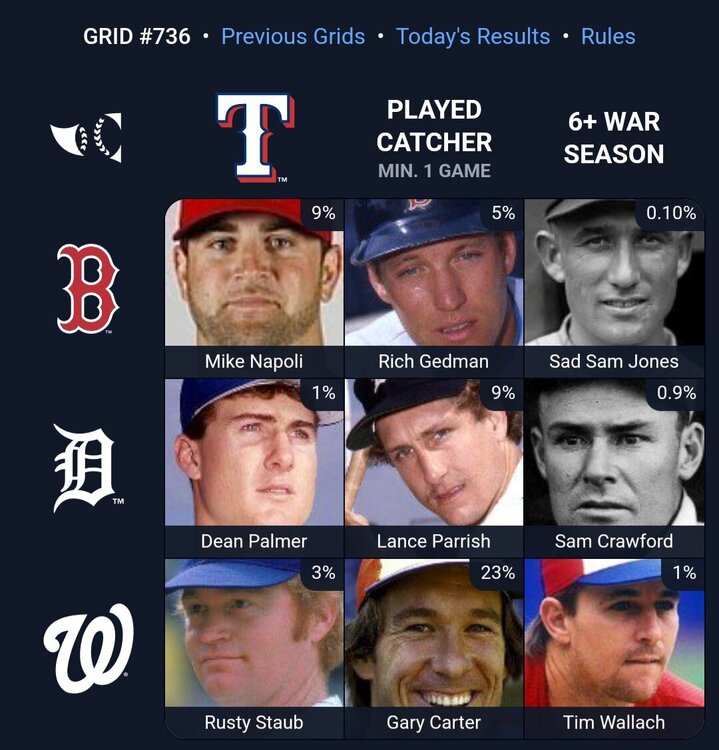The image size is (719, 750).
Task: Select the Mike Napoli grid cell
Action: 254,285
